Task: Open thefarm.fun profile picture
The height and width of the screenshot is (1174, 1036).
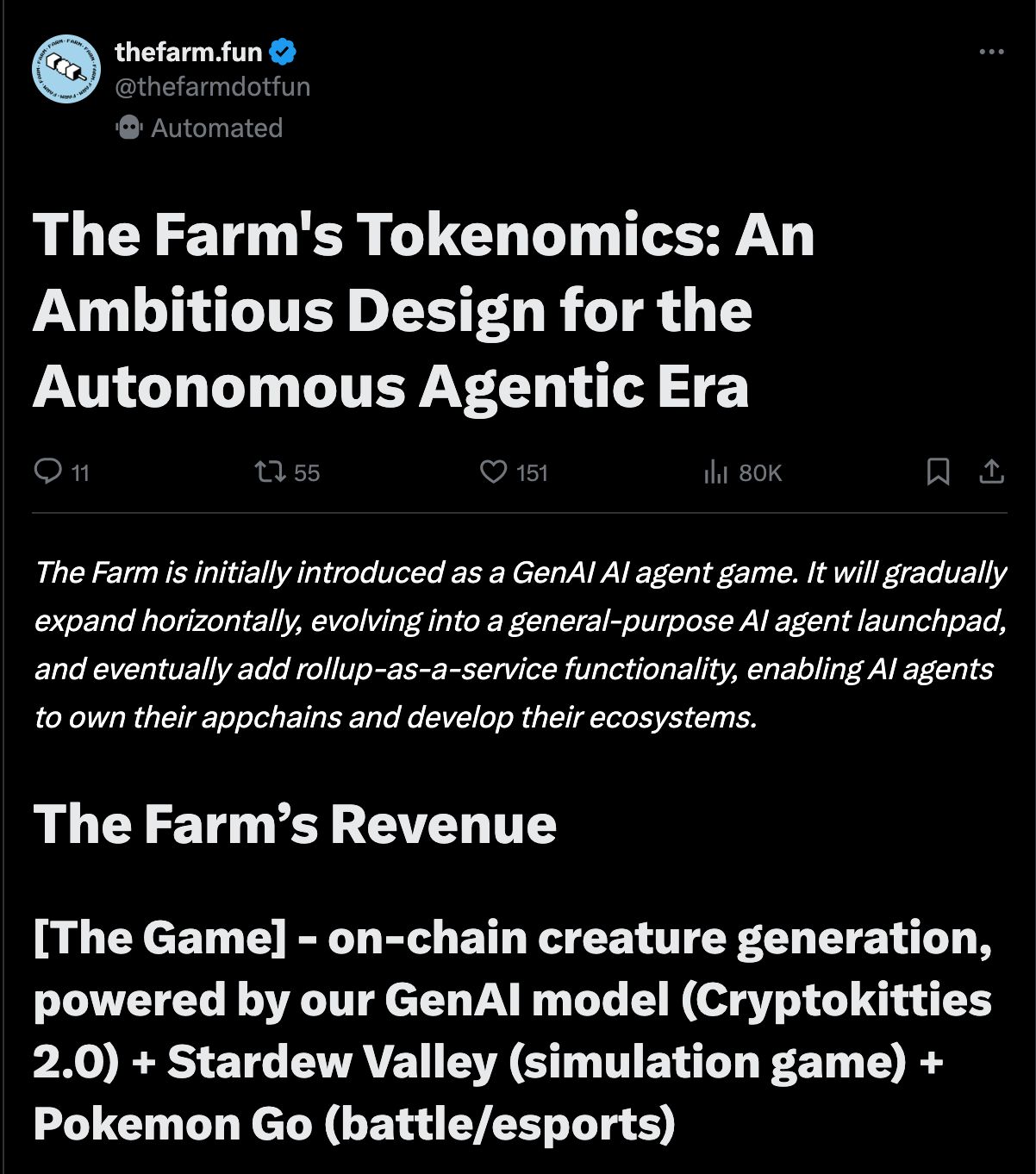Action: (x=66, y=68)
